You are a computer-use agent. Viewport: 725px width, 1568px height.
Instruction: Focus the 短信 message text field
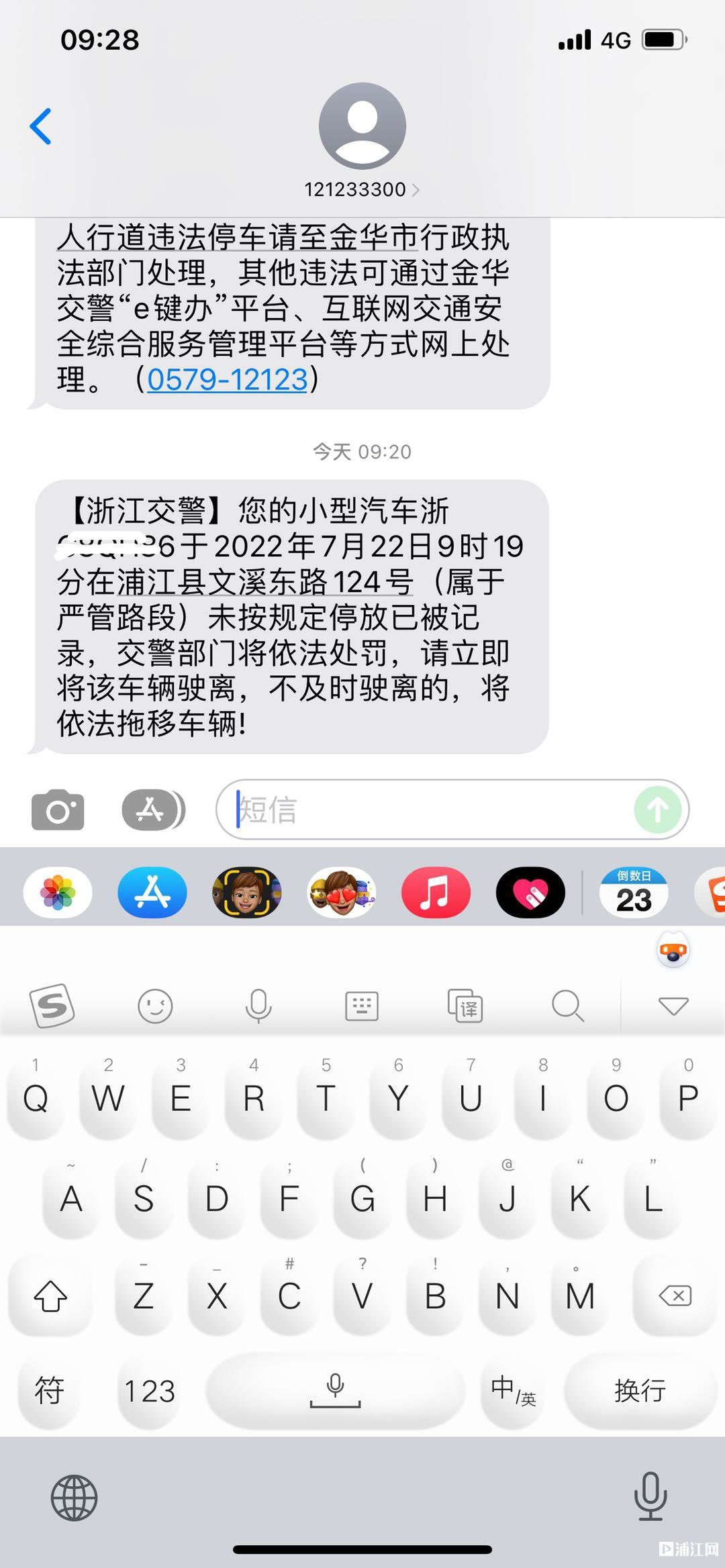(x=430, y=810)
